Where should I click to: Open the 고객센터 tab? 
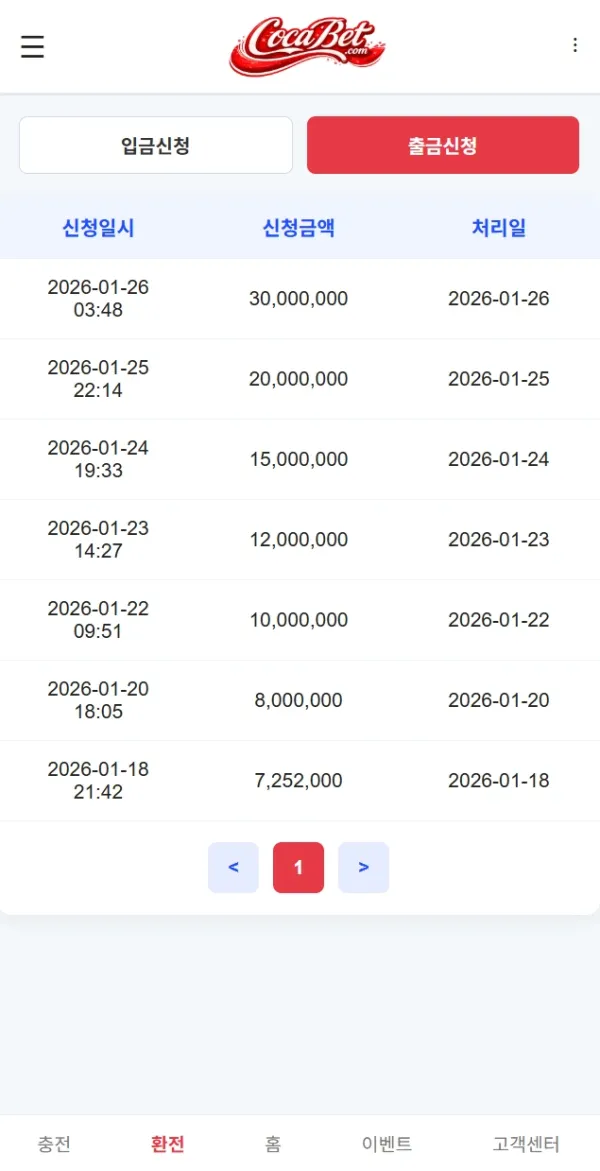[x=526, y=1144]
